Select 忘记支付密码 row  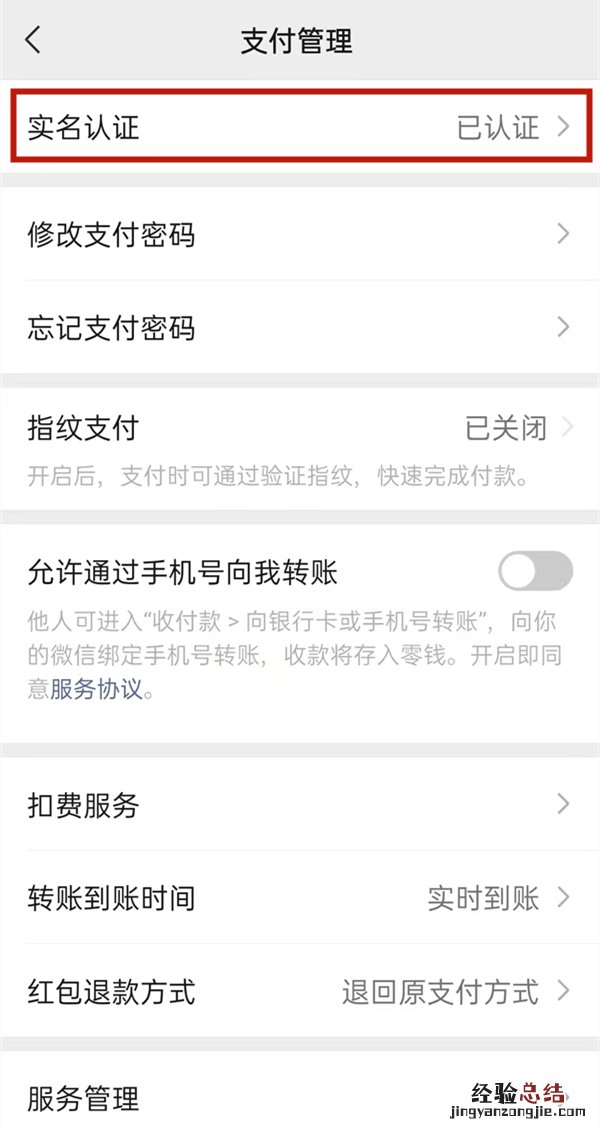click(x=298, y=328)
